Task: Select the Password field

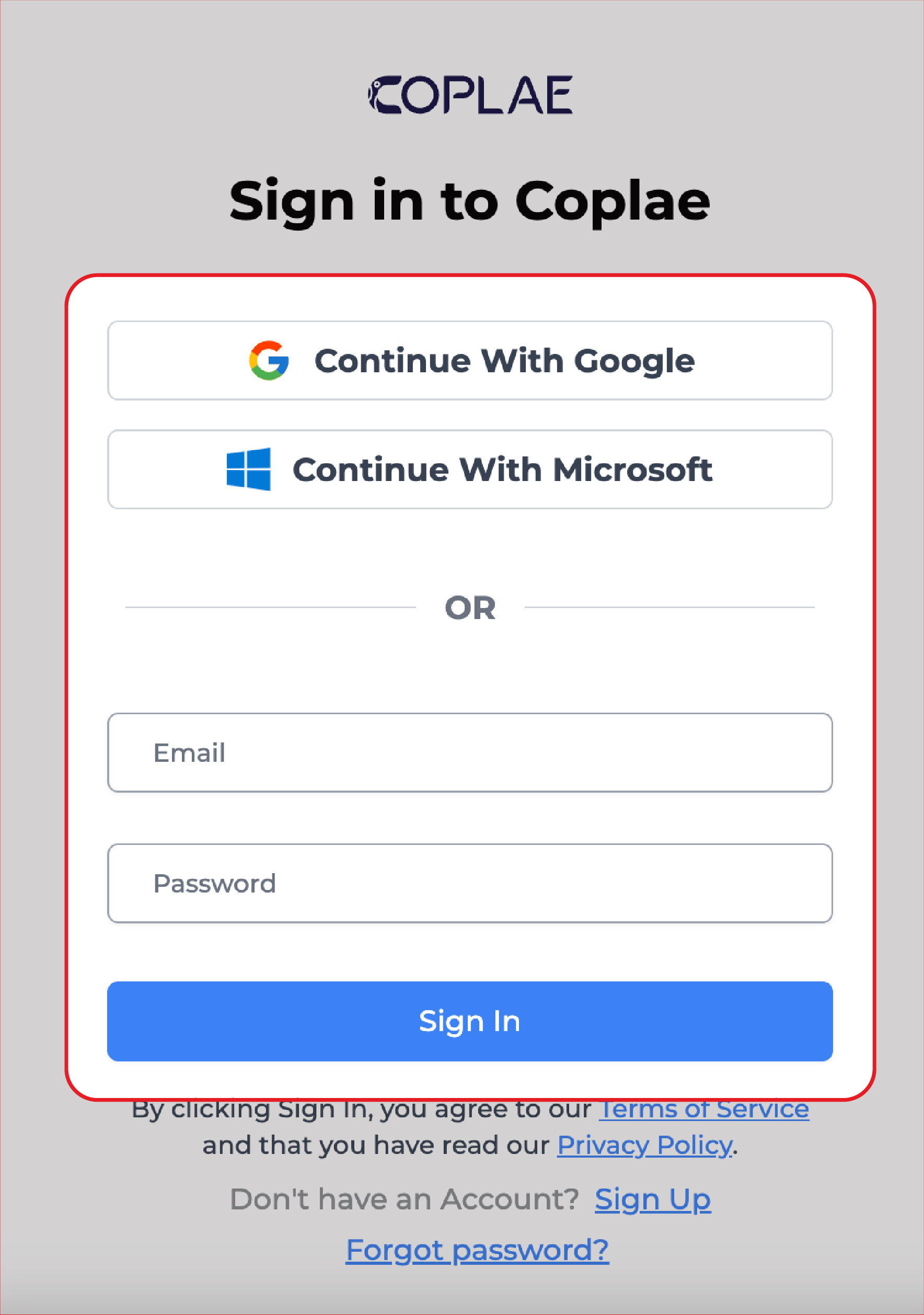Action: [469, 883]
